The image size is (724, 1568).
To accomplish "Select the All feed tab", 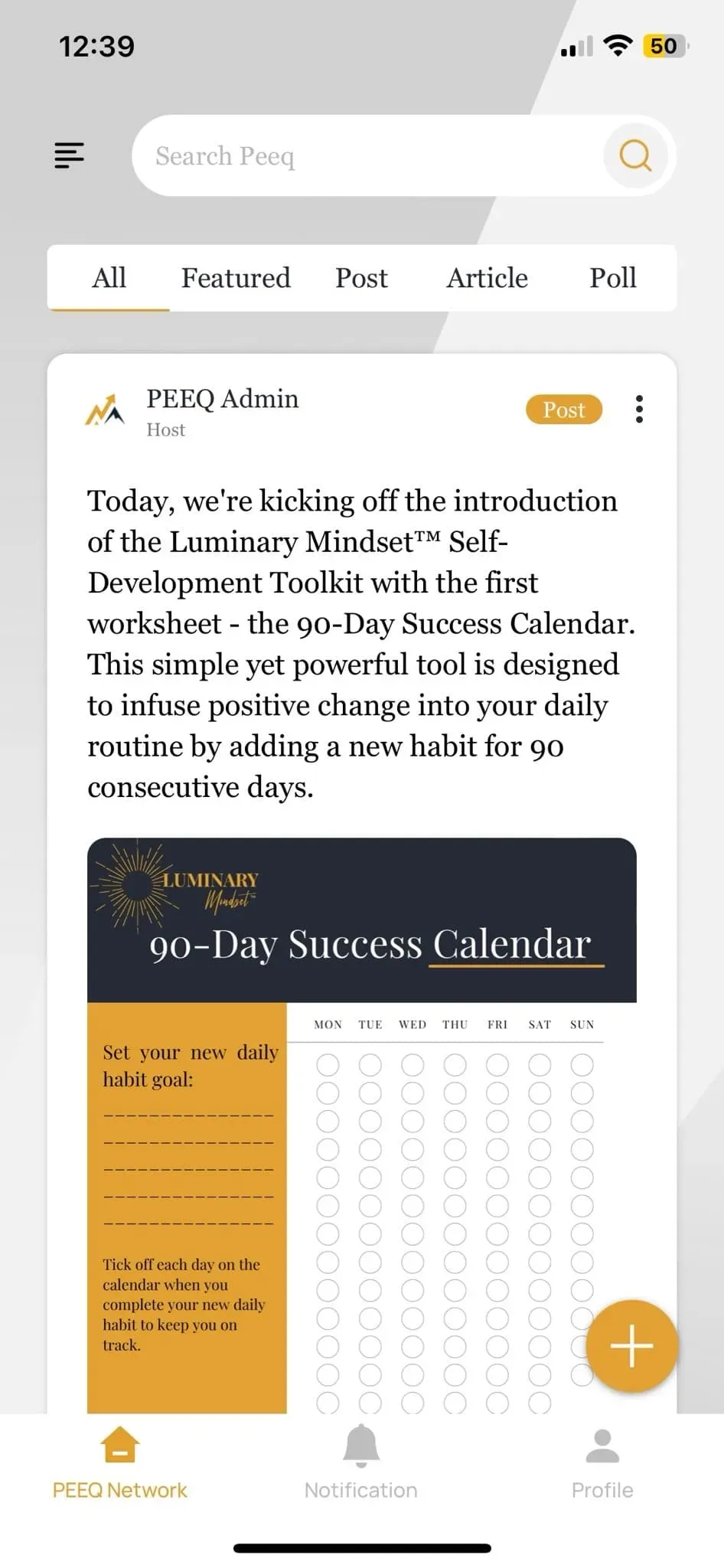I will coord(109,278).
